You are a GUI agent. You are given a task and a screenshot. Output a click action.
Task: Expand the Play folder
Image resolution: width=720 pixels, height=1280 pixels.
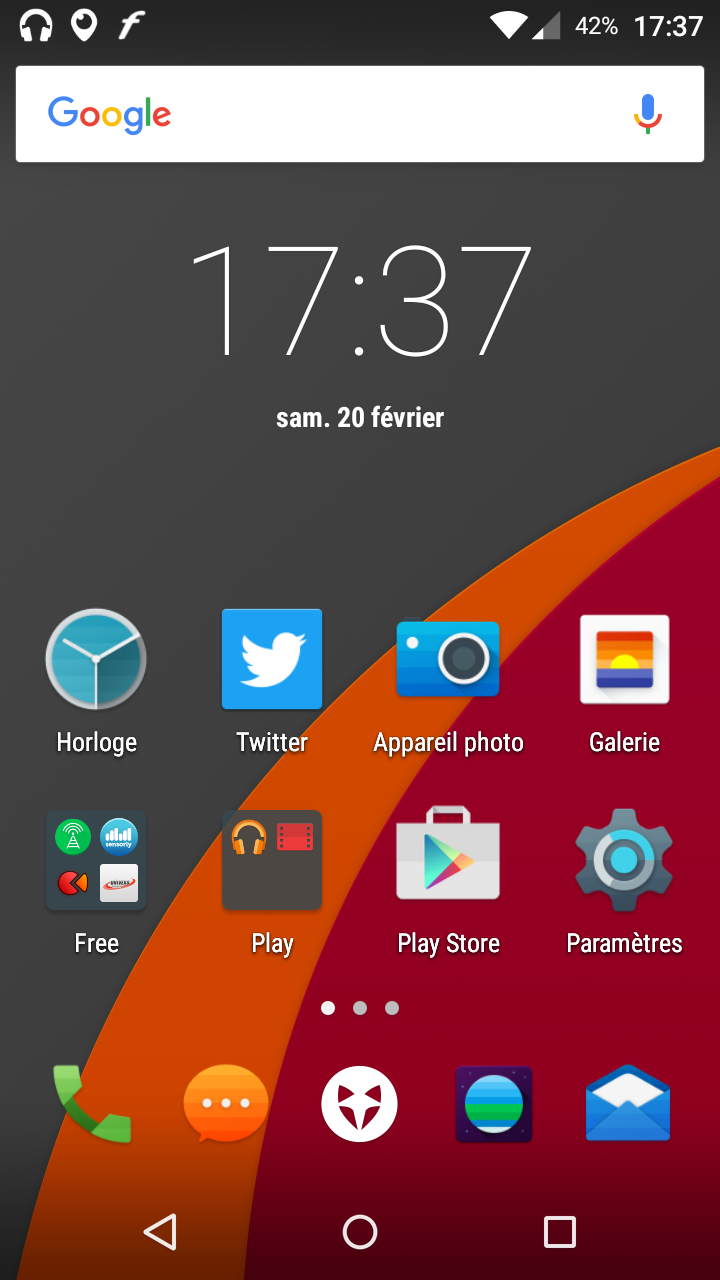pyautogui.click(x=272, y=860)
